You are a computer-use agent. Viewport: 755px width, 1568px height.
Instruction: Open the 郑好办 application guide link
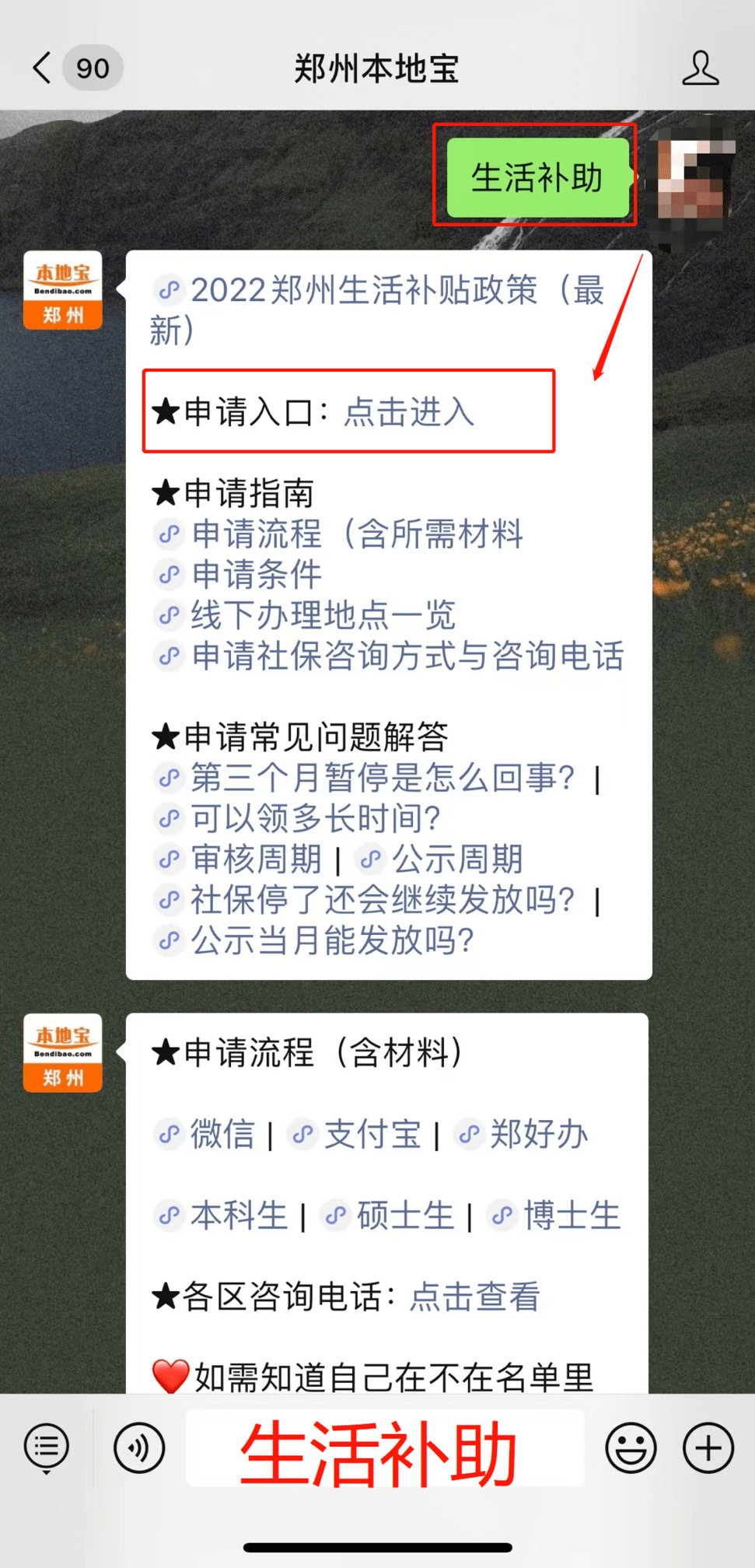tap(538, 1135)
